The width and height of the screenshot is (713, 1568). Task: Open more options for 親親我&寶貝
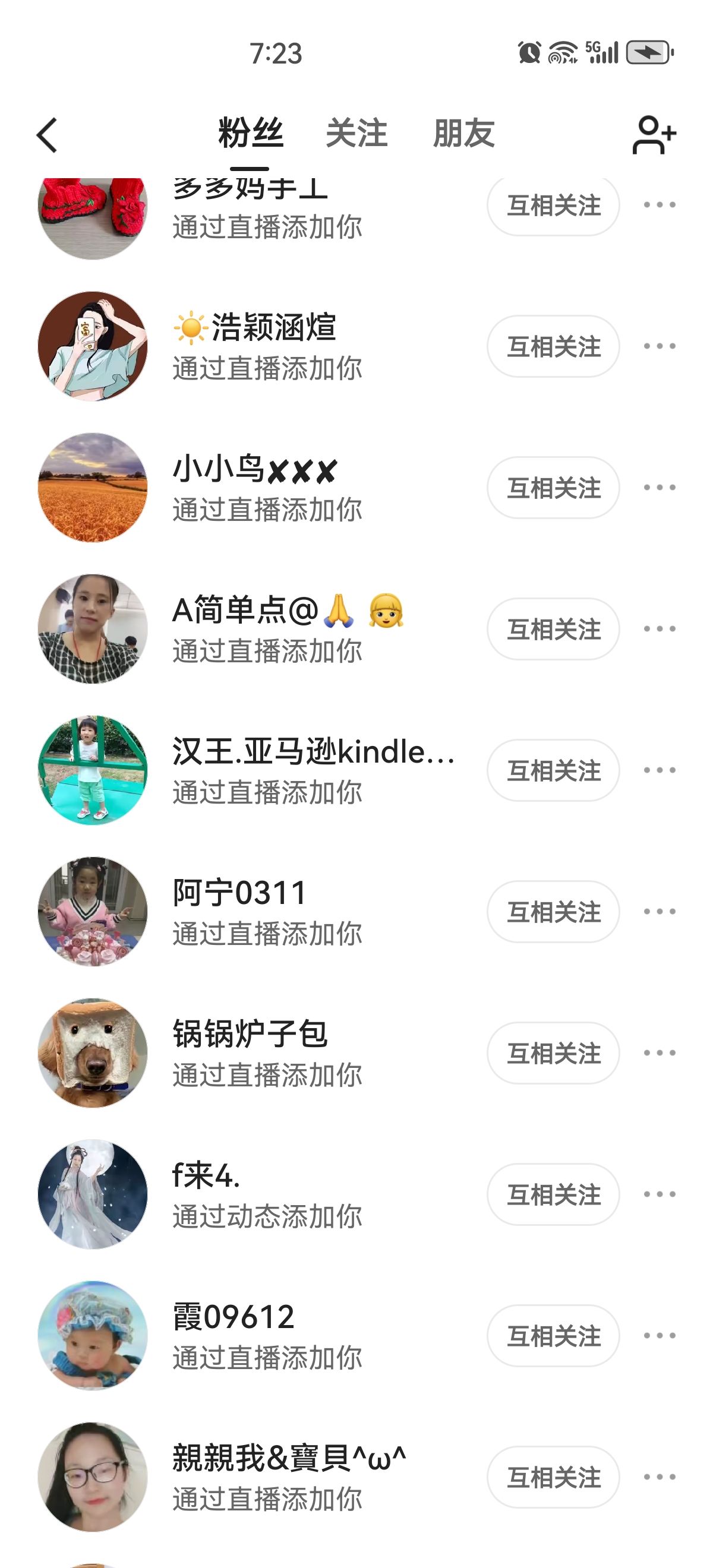[x=660, y=1477]
